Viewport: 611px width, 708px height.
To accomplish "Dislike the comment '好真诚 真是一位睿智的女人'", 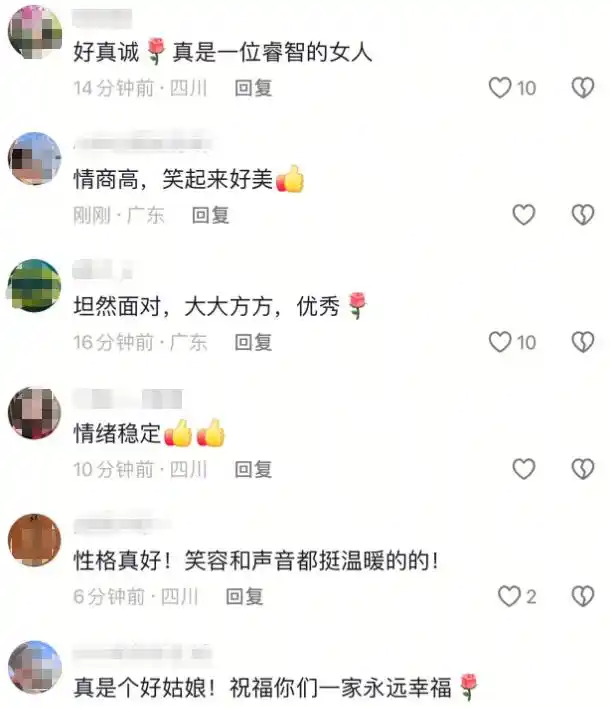I will [582, 88].
